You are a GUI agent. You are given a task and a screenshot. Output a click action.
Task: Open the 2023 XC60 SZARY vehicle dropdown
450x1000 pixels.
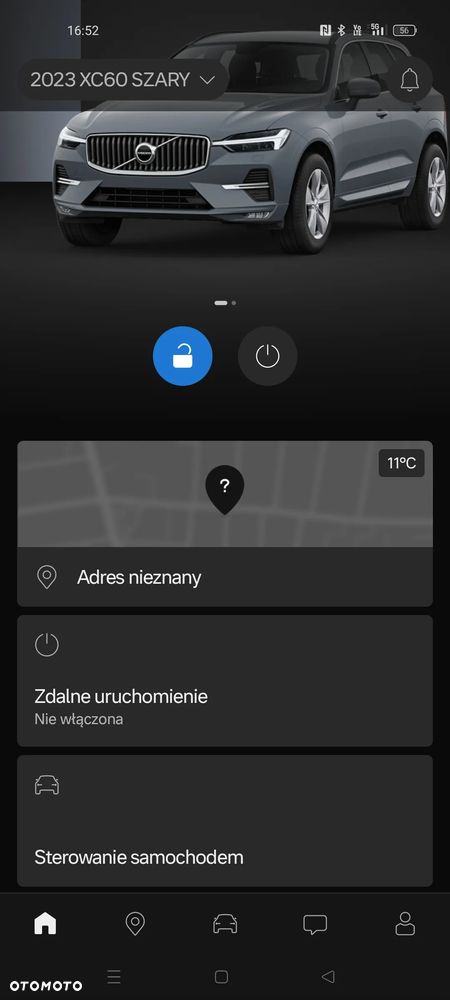(x=123, y=80)
